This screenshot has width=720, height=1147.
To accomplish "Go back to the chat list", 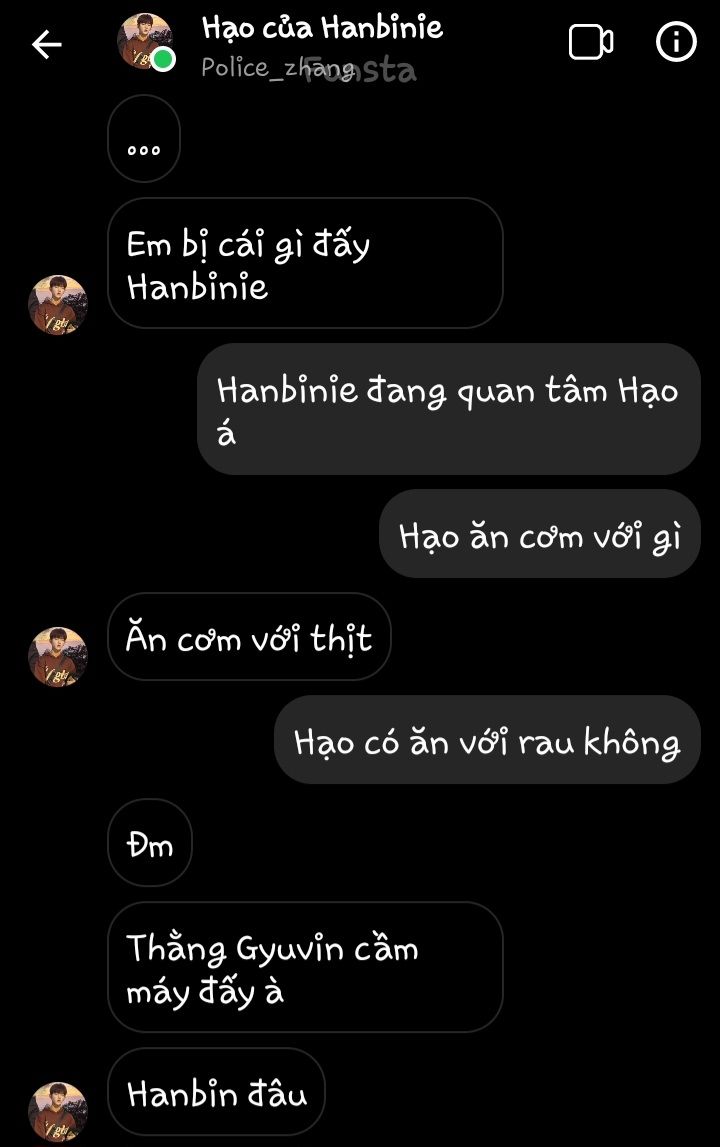I will [x=47, y=44].
